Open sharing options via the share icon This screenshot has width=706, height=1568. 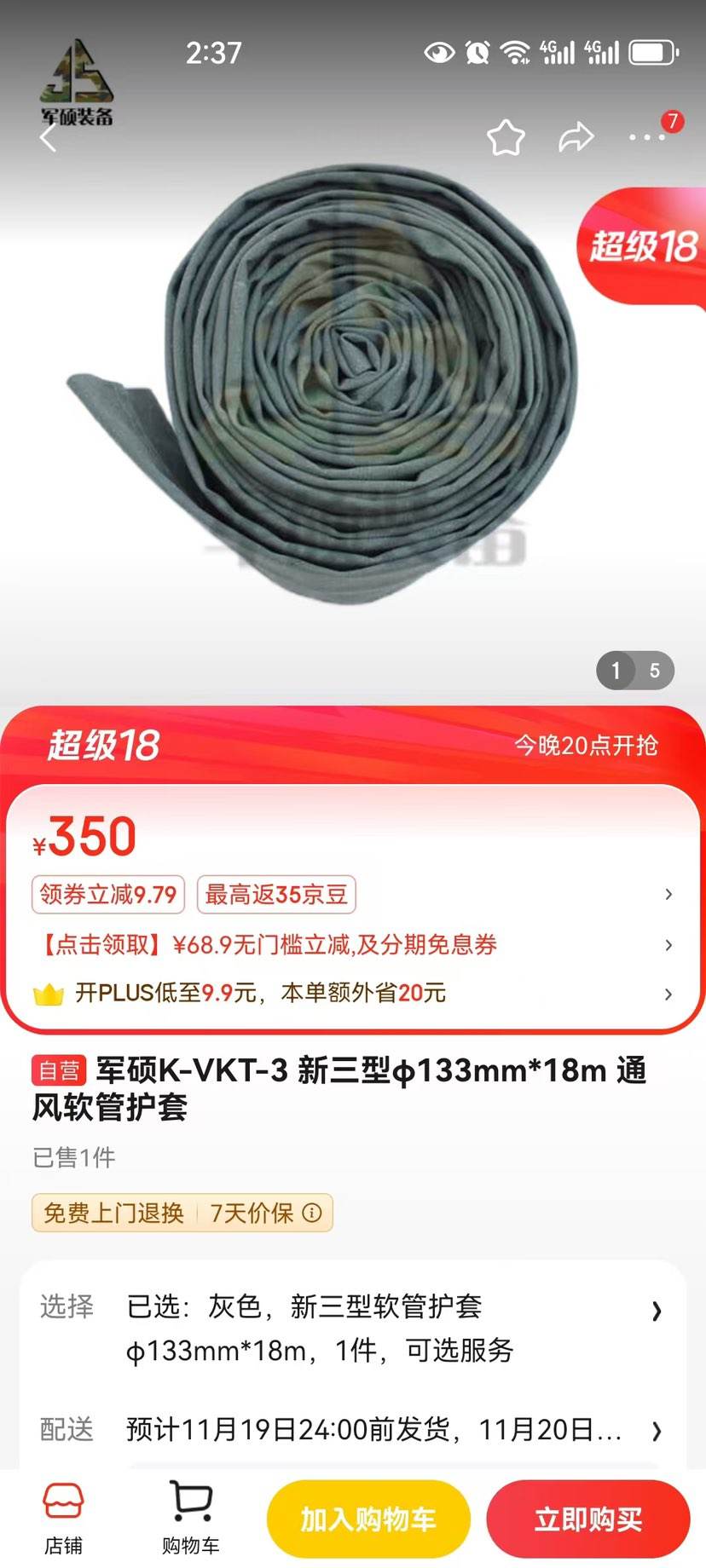coord(578,136)
